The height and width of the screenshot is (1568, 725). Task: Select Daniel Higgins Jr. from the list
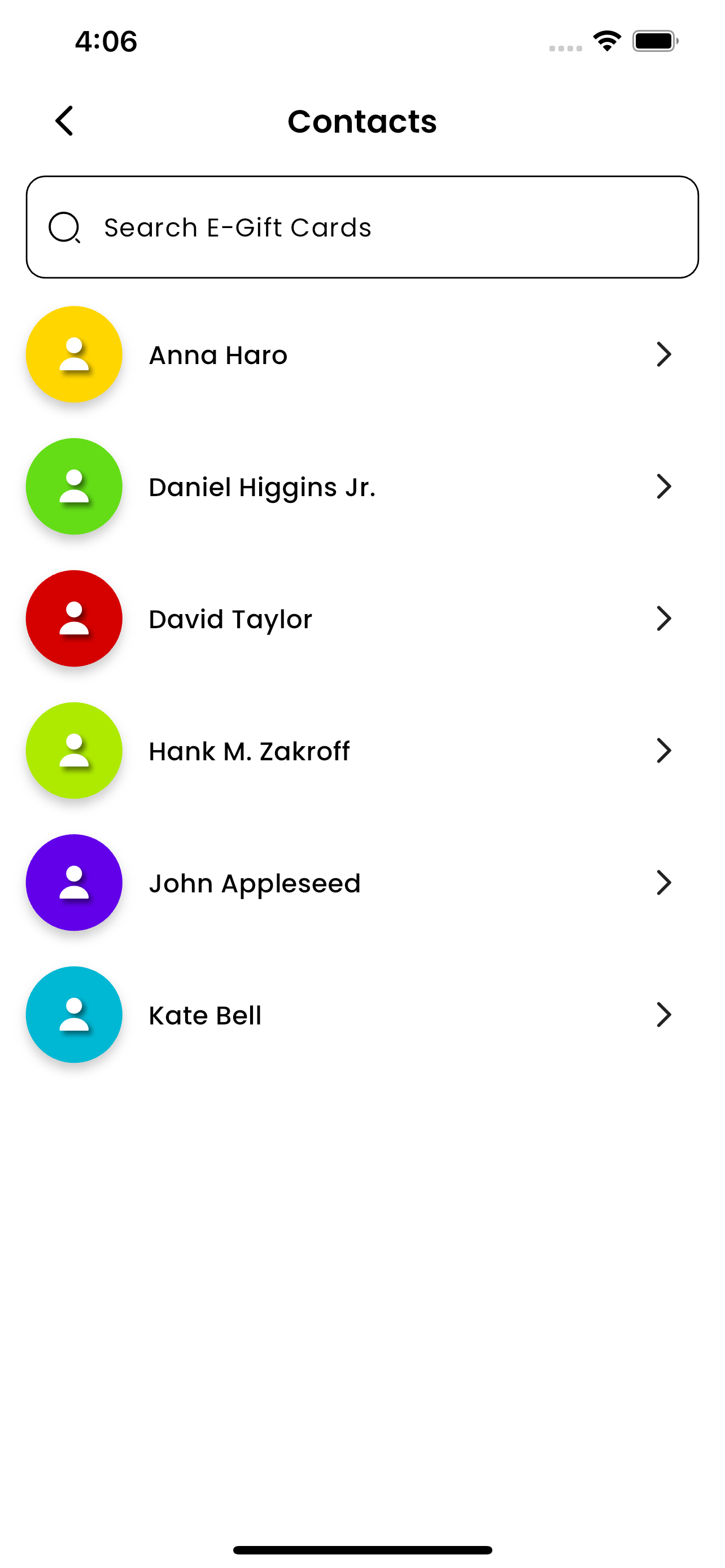[362, 487]
